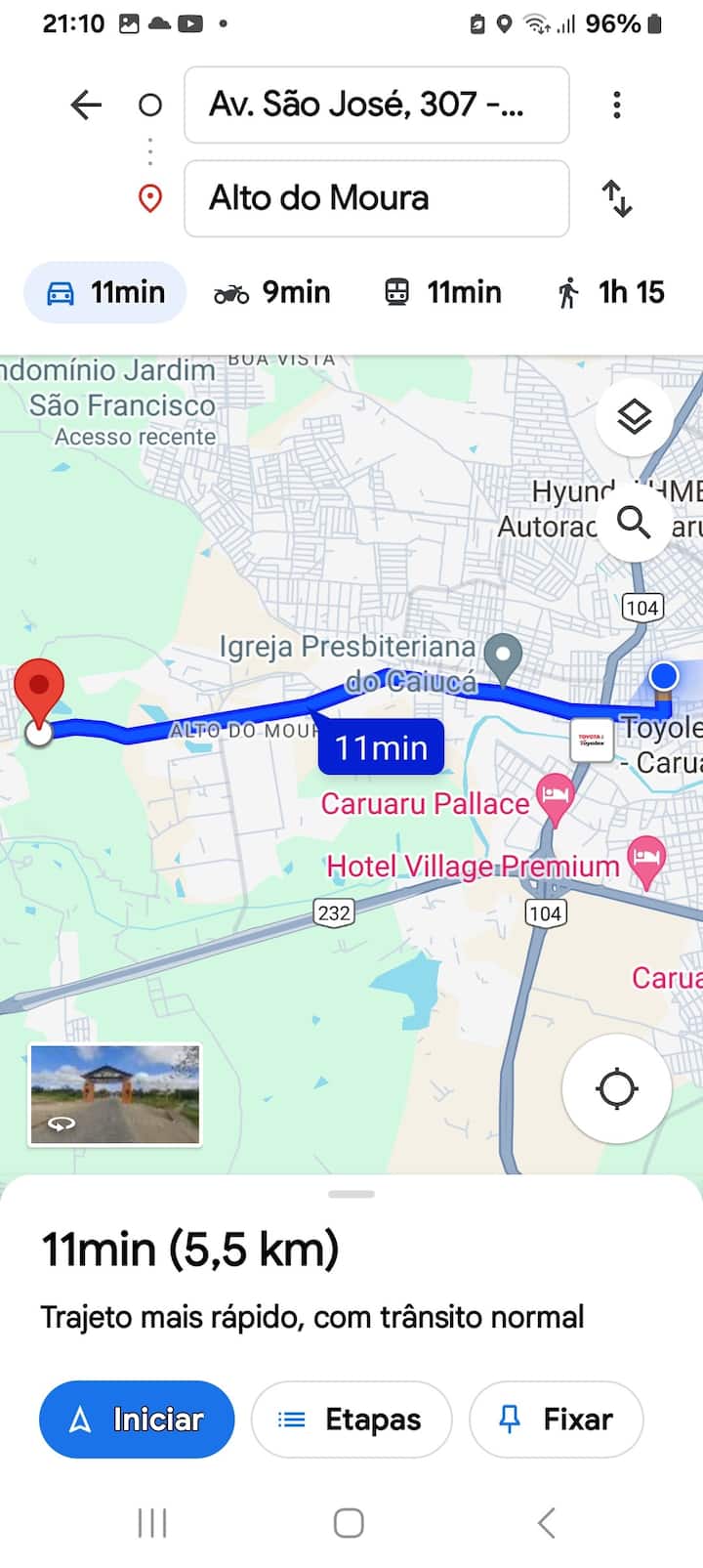The width and height of the screenshot is (703, 1568).
Task: View route steps via Etapas
Action: (351, 1420)
